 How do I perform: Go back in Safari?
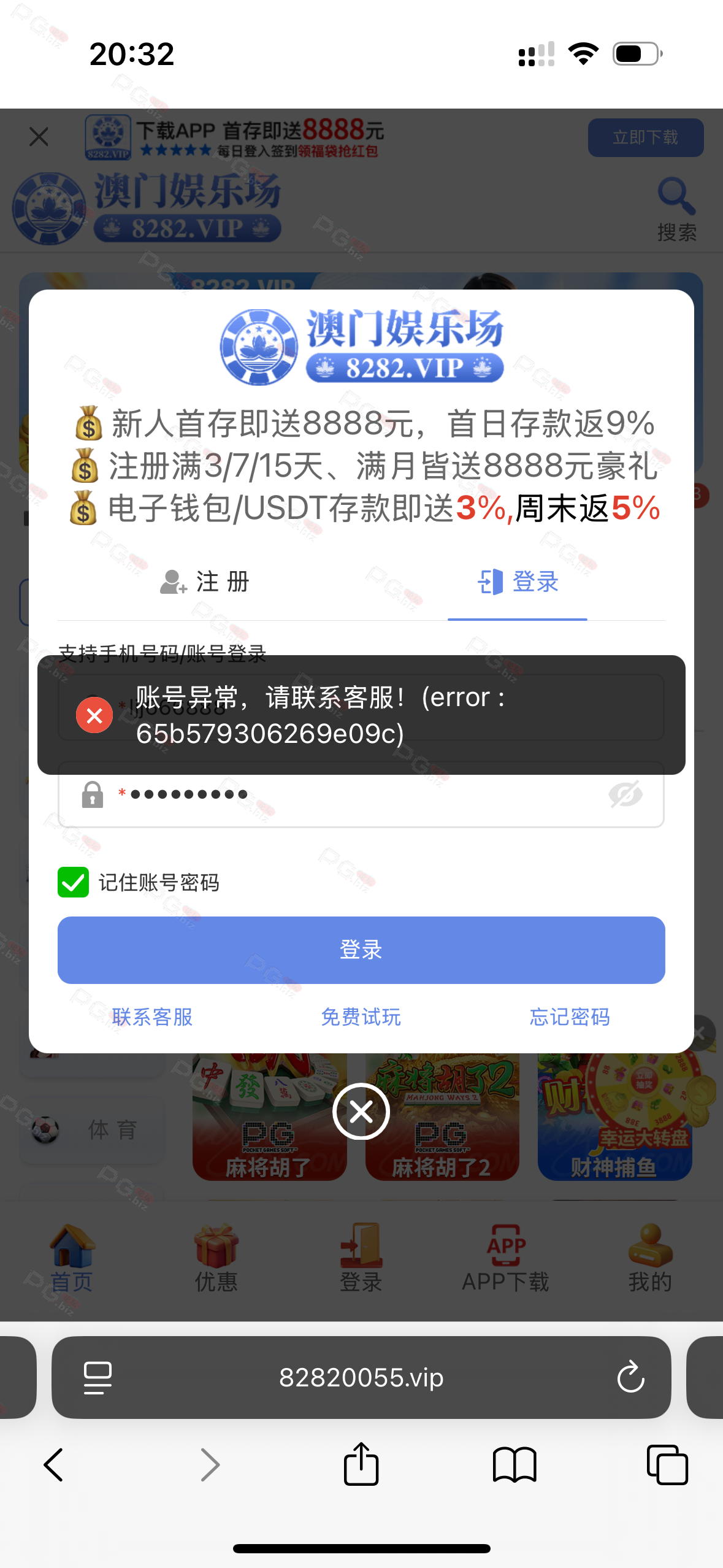point(54,1464)
